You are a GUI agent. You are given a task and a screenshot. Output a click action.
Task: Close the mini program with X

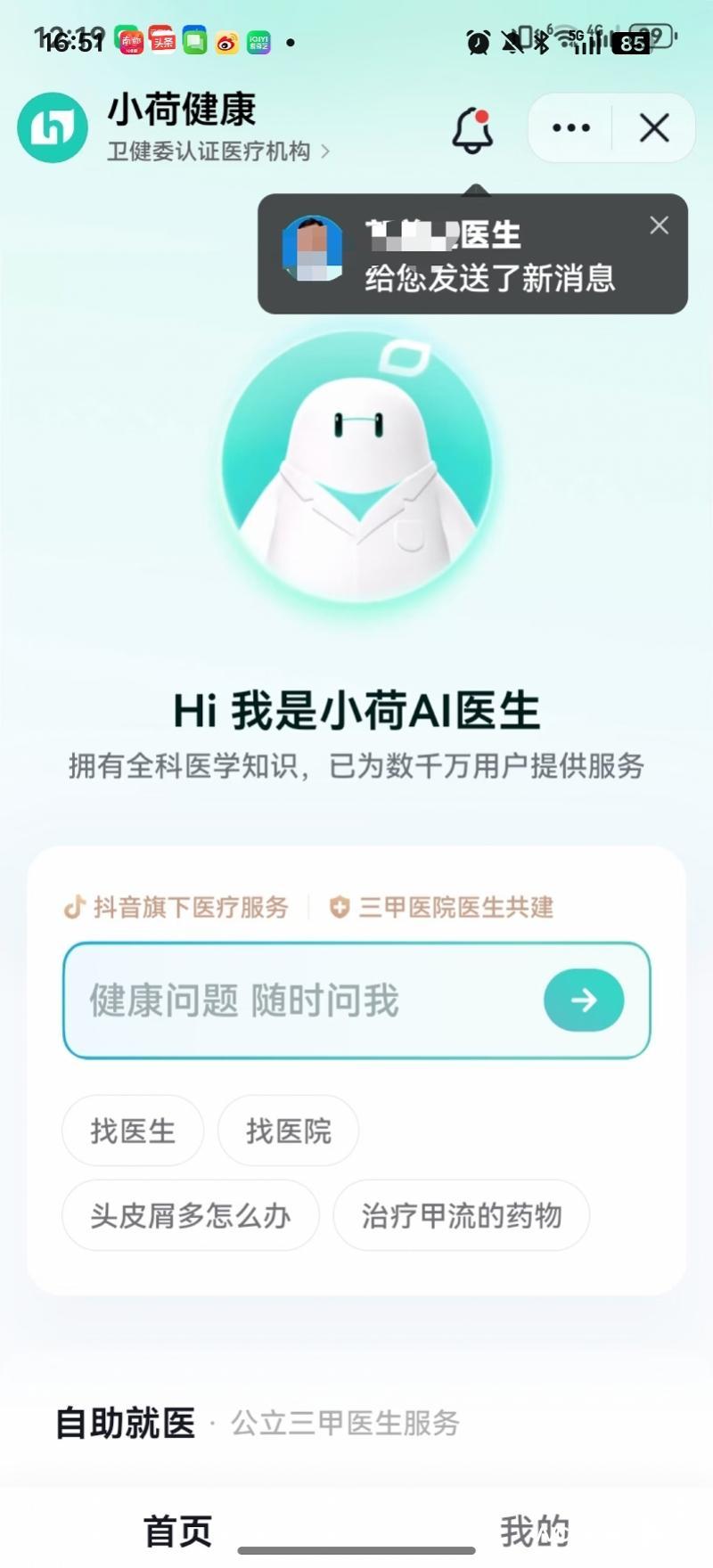click(654, 128)
